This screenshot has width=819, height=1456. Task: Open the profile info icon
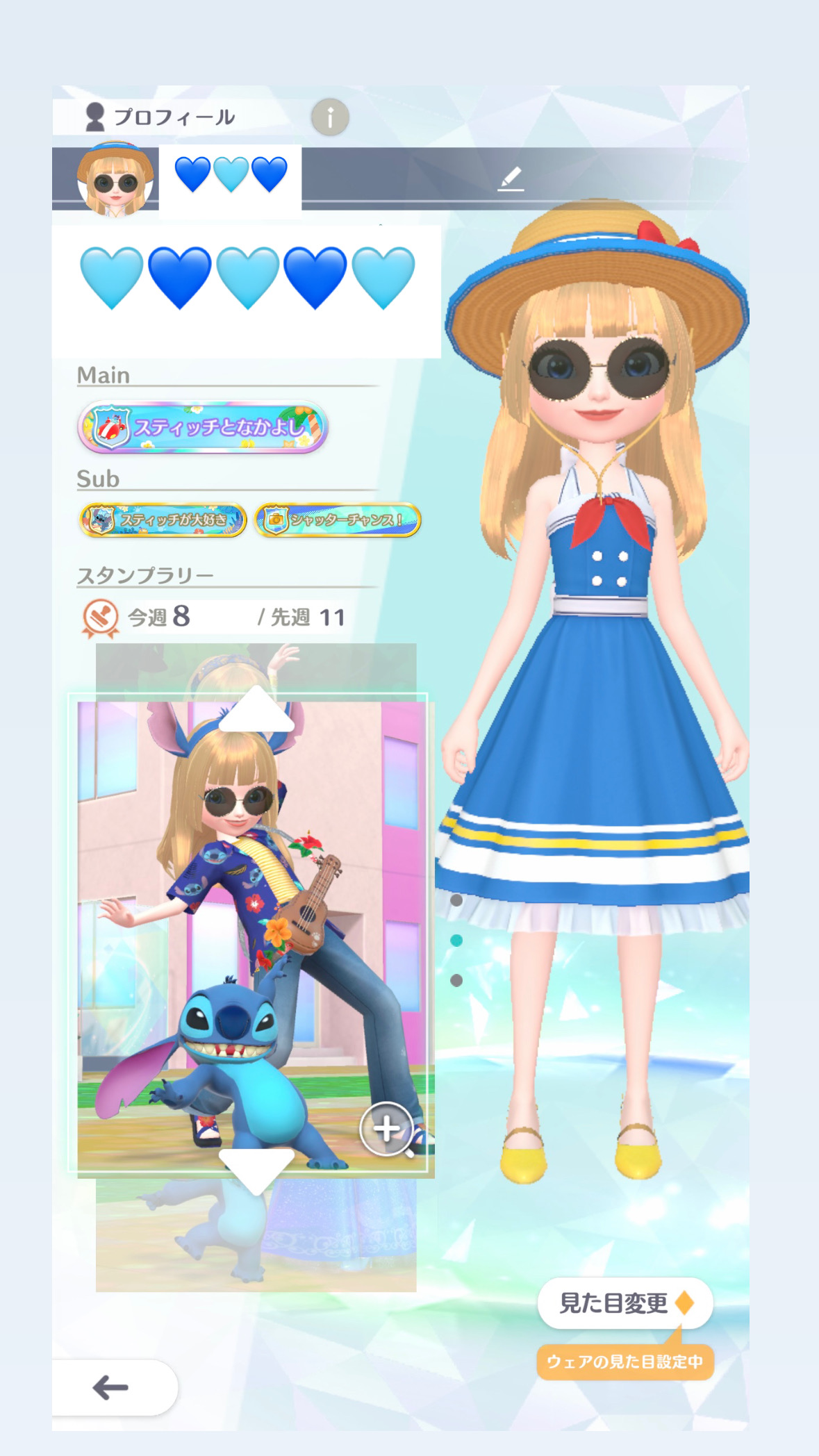click(x=330, y=117)
